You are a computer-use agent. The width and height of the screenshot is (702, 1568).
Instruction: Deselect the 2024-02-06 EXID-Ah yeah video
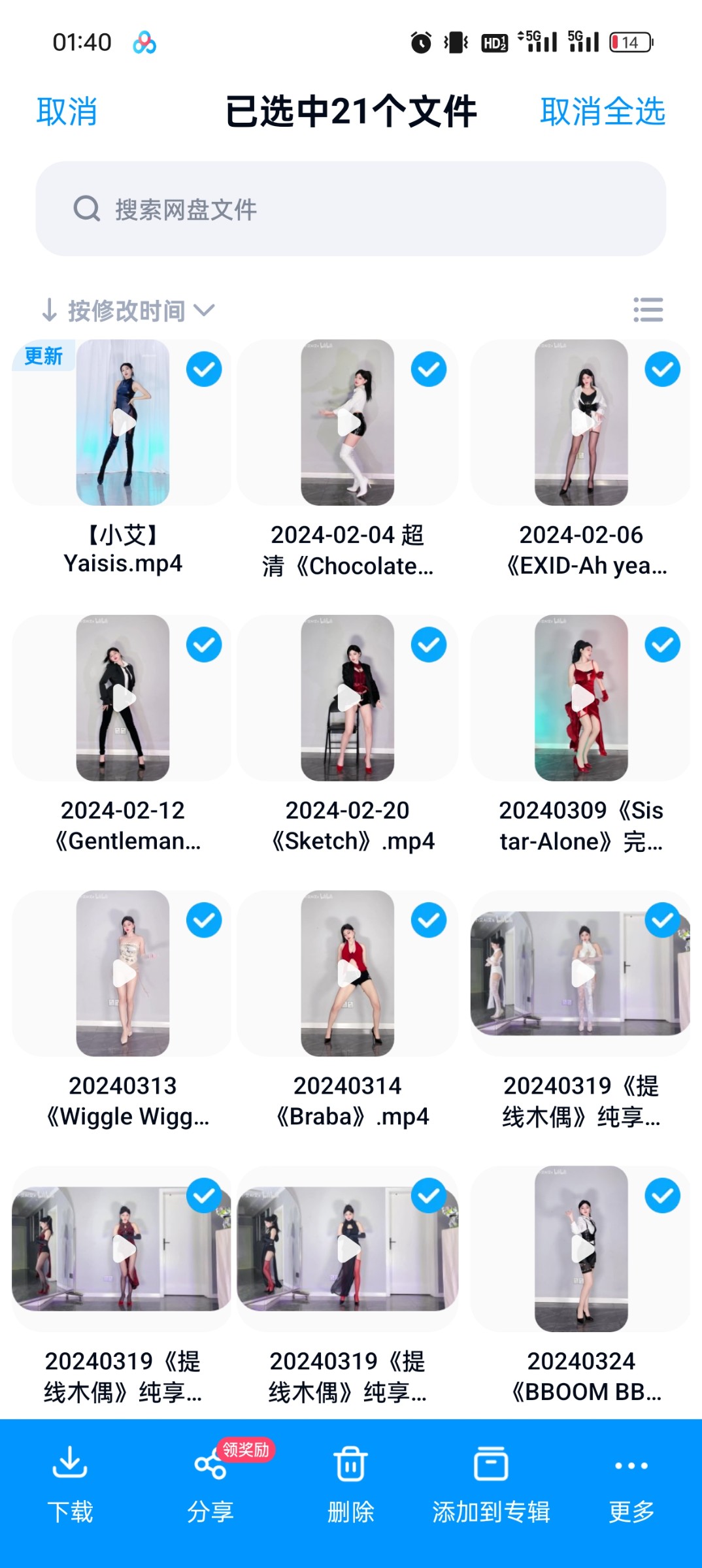point(662,370)
